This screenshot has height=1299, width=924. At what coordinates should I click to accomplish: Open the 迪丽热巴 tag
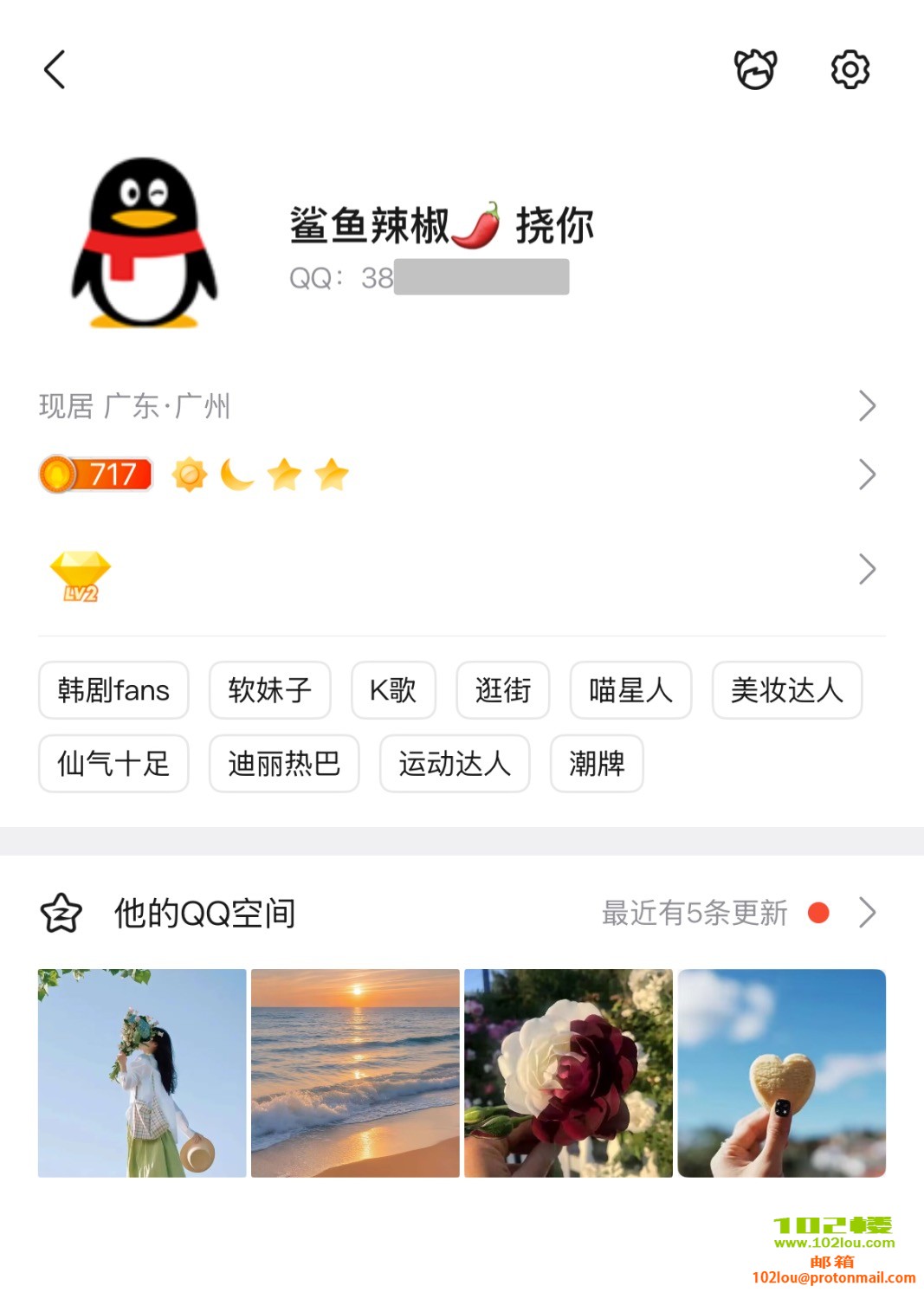click(284, 764)
